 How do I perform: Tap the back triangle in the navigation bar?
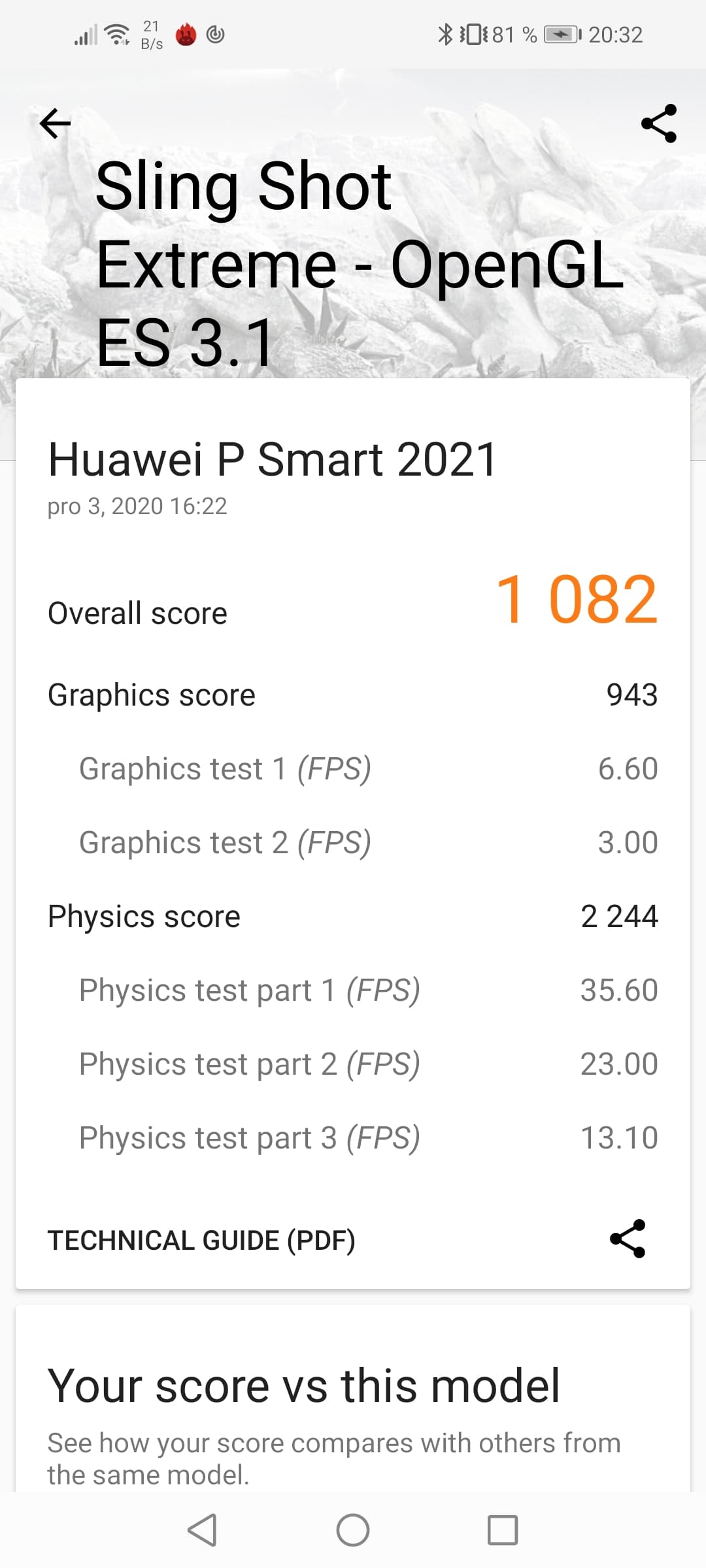point(204,1529)
